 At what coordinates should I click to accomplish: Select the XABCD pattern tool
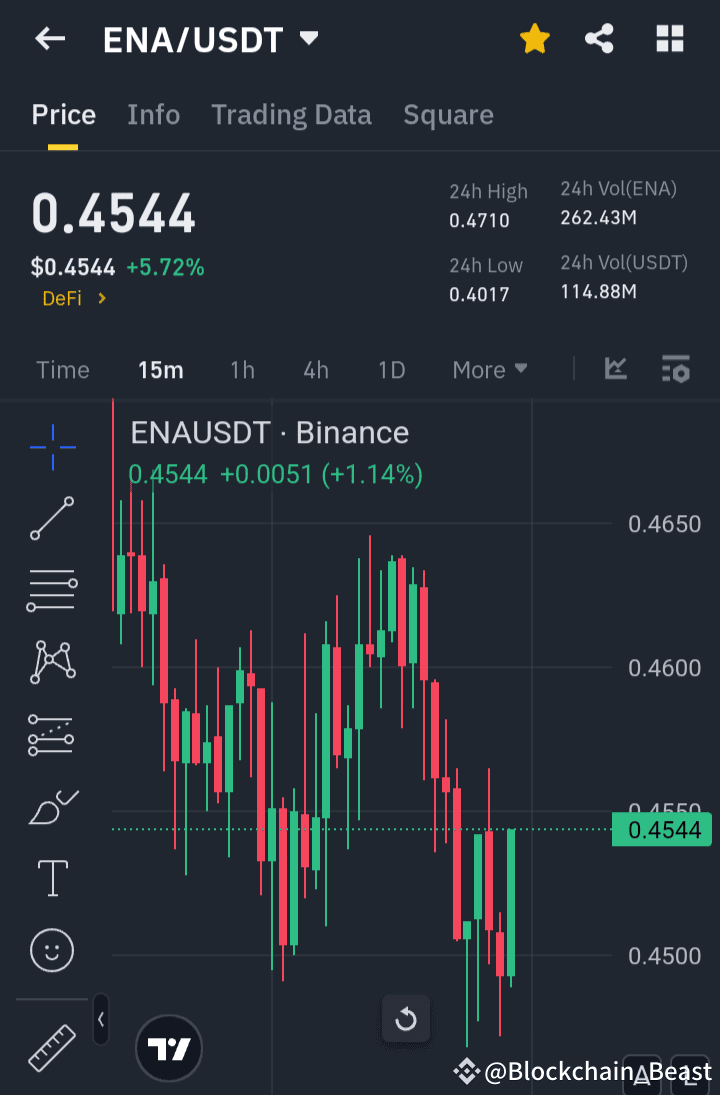click(51, 661)
